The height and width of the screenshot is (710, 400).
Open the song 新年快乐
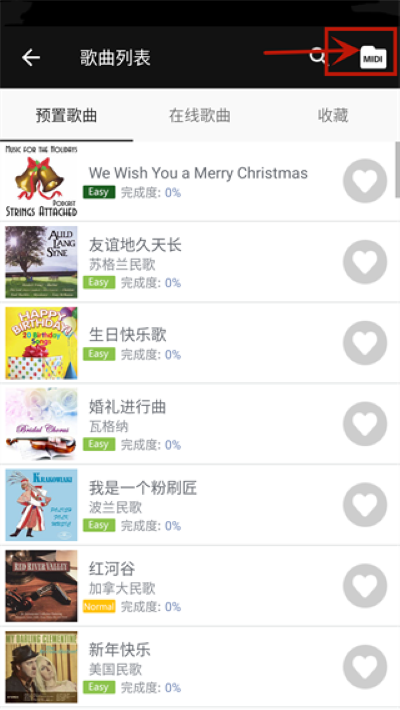(120, 650)
